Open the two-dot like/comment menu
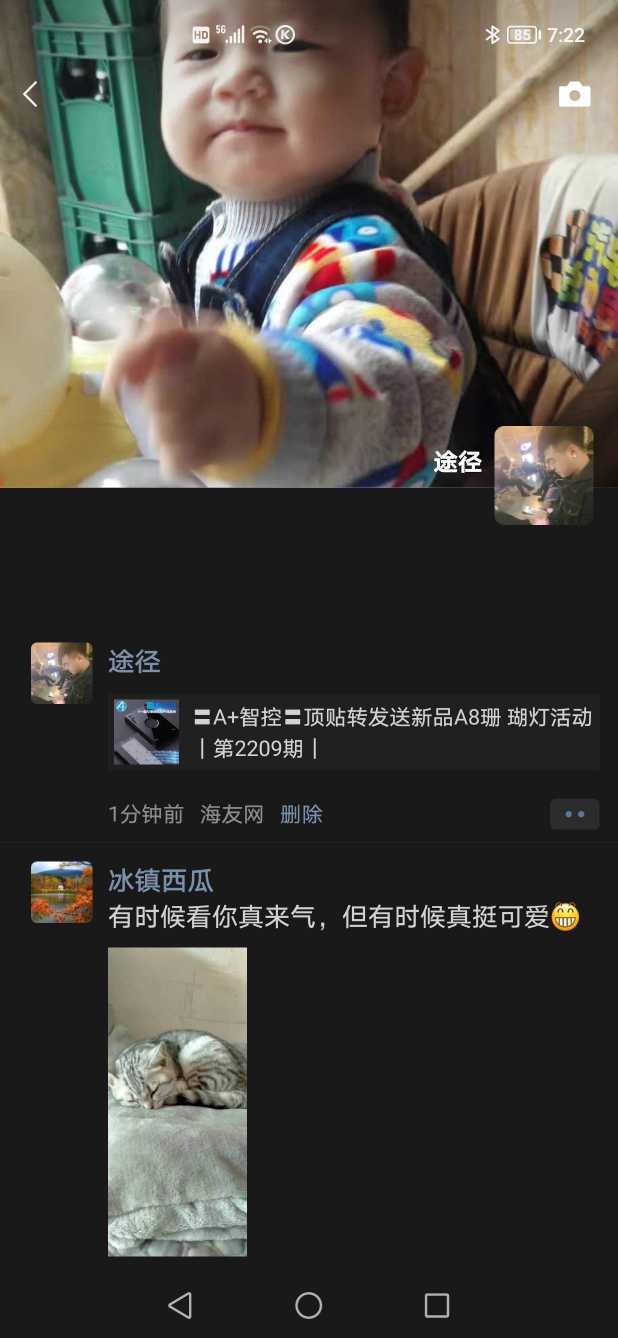Image resolution: width=618 pixels, height=1338 pixels. click(574, 814)
